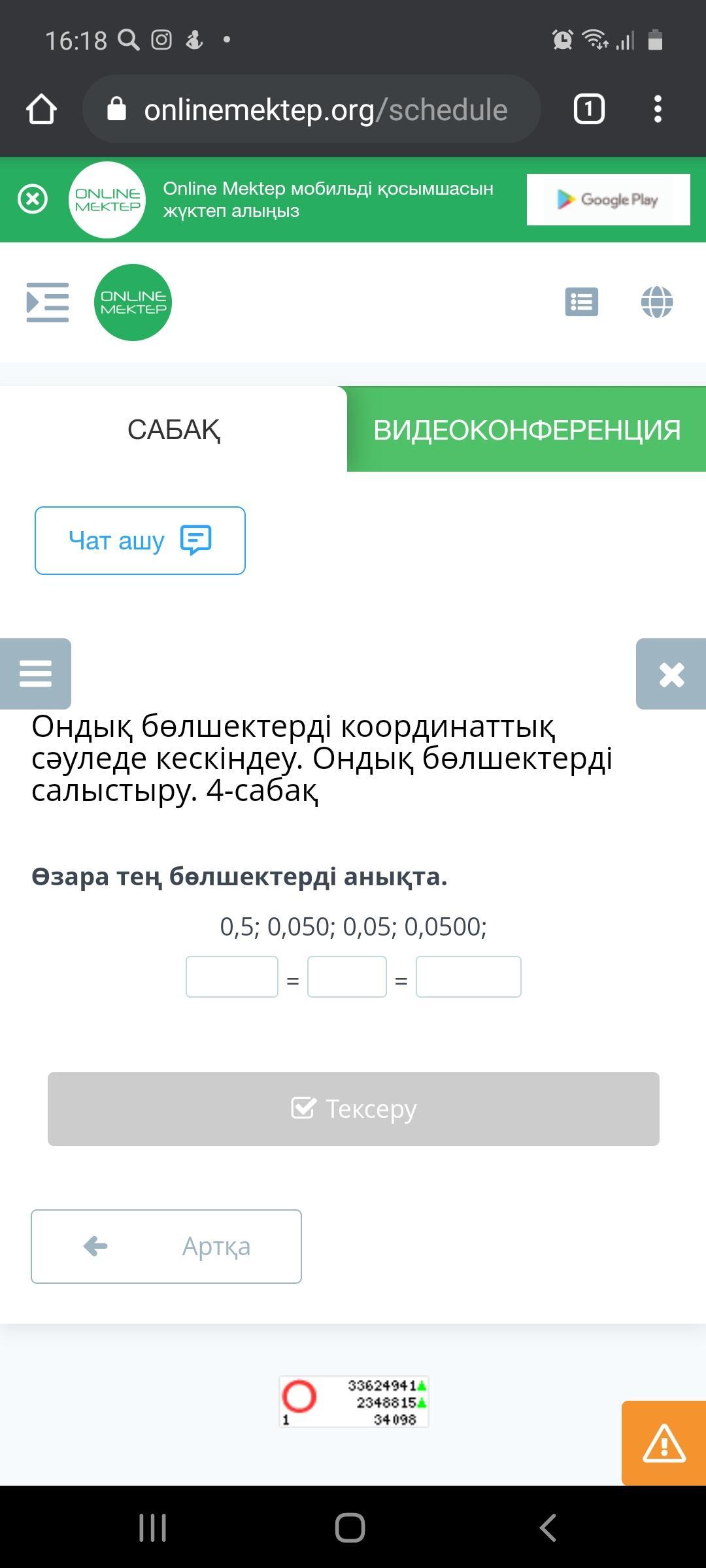Open the language globe icon
The width and height of the screenshot is (706, 1568).
(x=657, y=302)
